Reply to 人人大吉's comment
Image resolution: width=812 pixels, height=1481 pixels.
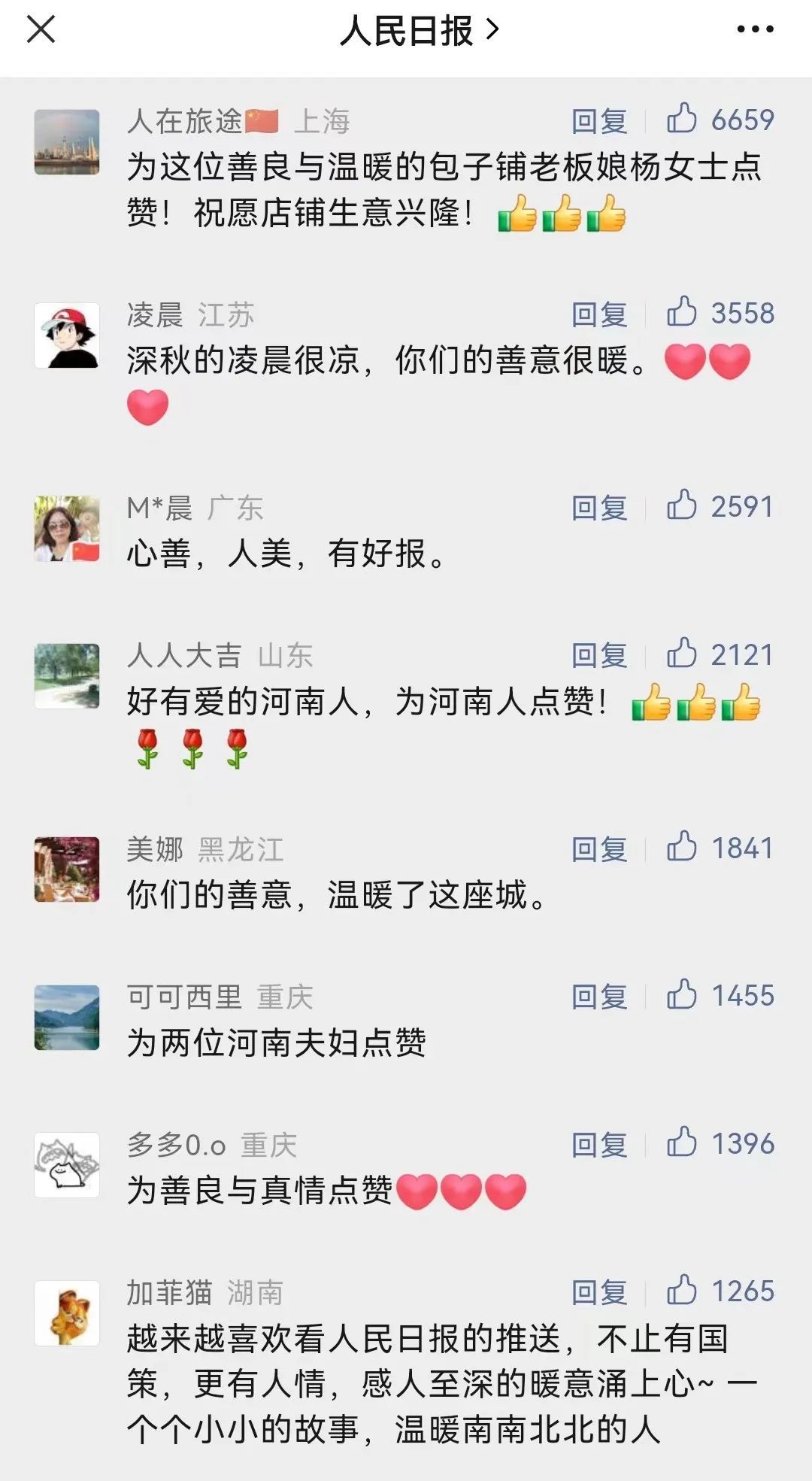599,655
